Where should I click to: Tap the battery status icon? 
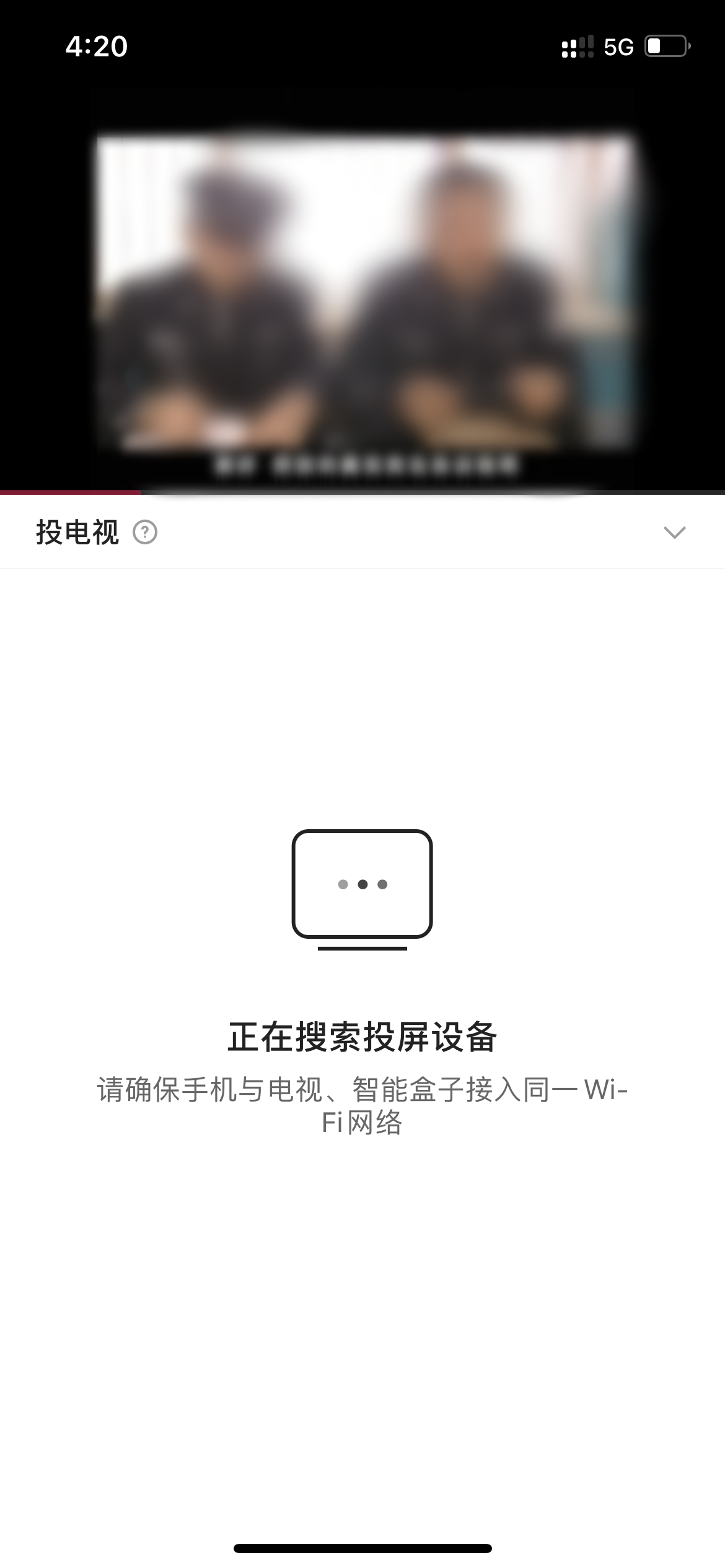click(x=667, y=45)
